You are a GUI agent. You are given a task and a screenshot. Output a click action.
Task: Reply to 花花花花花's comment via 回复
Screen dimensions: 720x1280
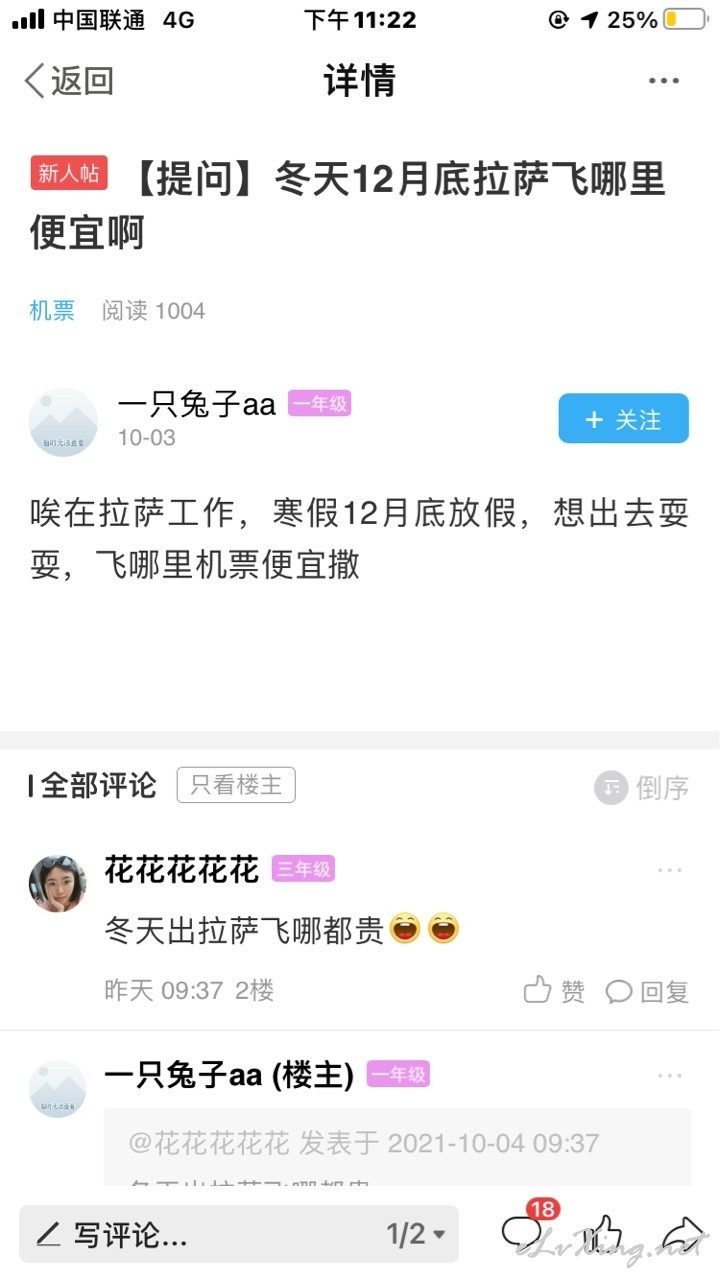point(648,991)
